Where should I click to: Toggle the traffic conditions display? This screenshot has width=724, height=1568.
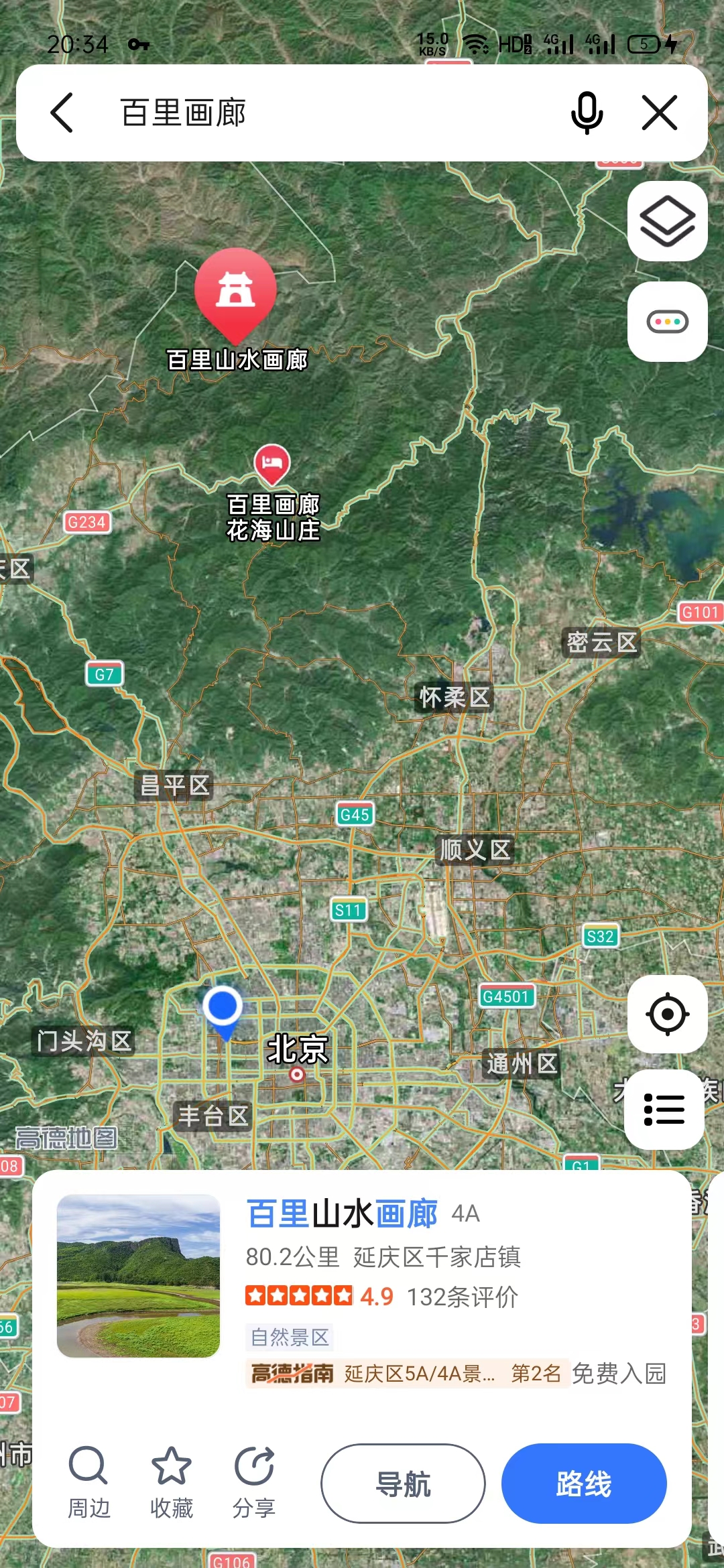[667, 322]
